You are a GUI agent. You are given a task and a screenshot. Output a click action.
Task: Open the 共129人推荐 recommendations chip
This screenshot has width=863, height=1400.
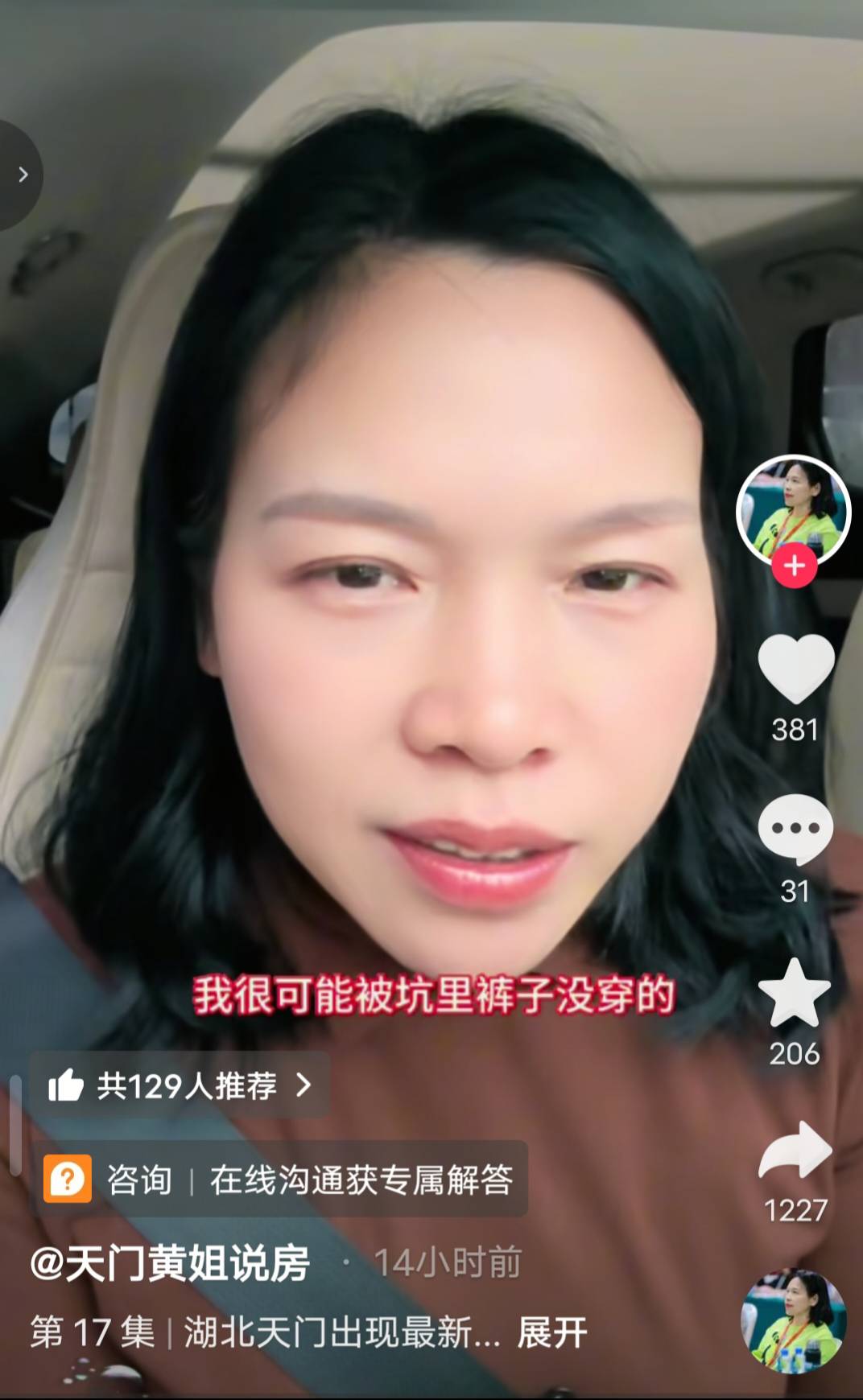point(180,1085)
